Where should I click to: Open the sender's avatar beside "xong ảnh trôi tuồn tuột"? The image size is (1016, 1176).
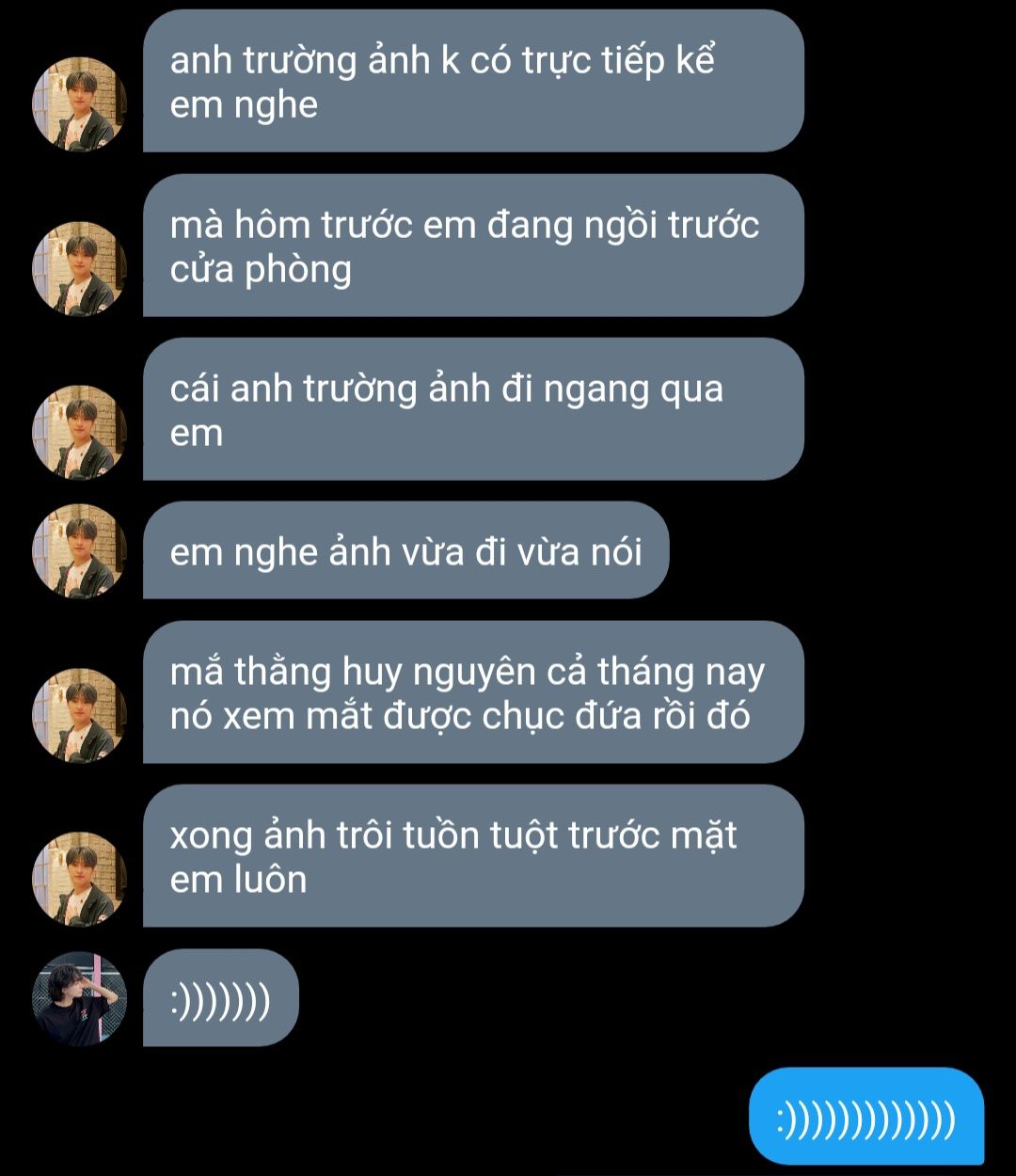79,879
